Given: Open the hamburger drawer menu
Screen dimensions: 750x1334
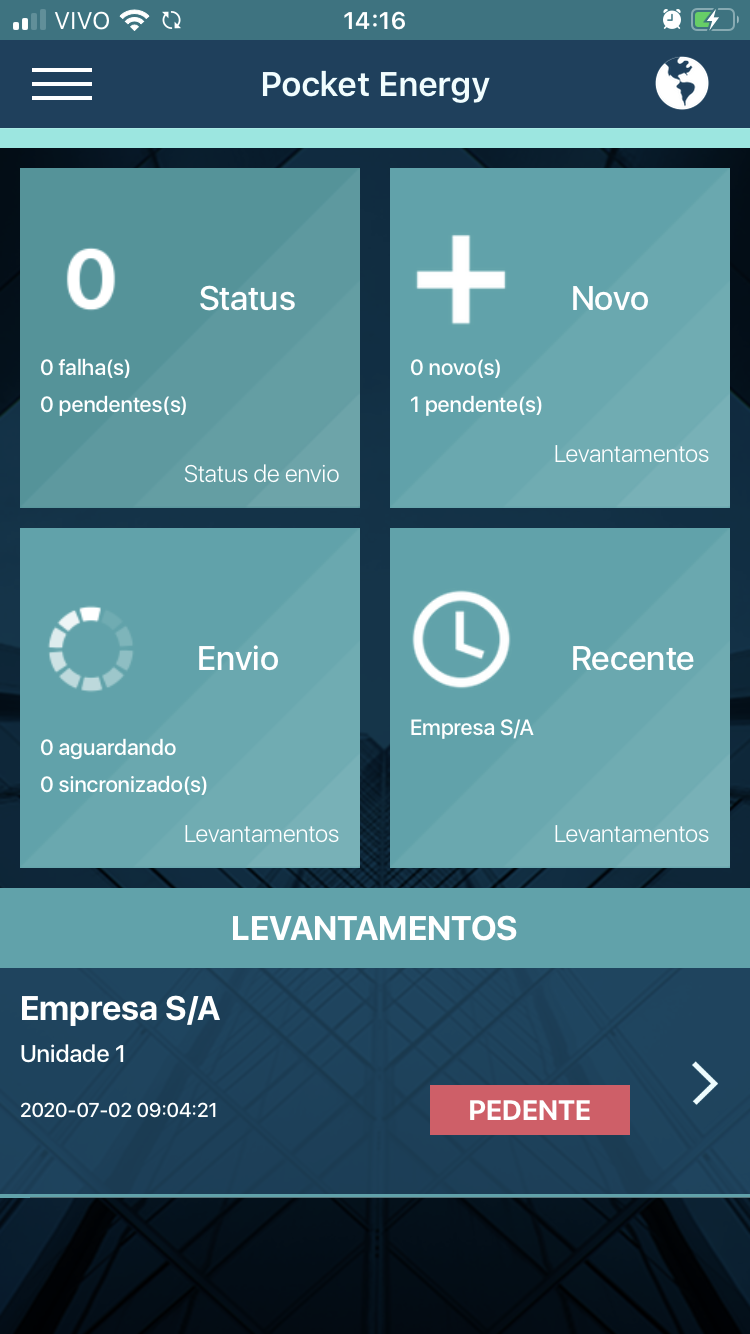Looking at the screenshot, I should click(x=62, y=84).
